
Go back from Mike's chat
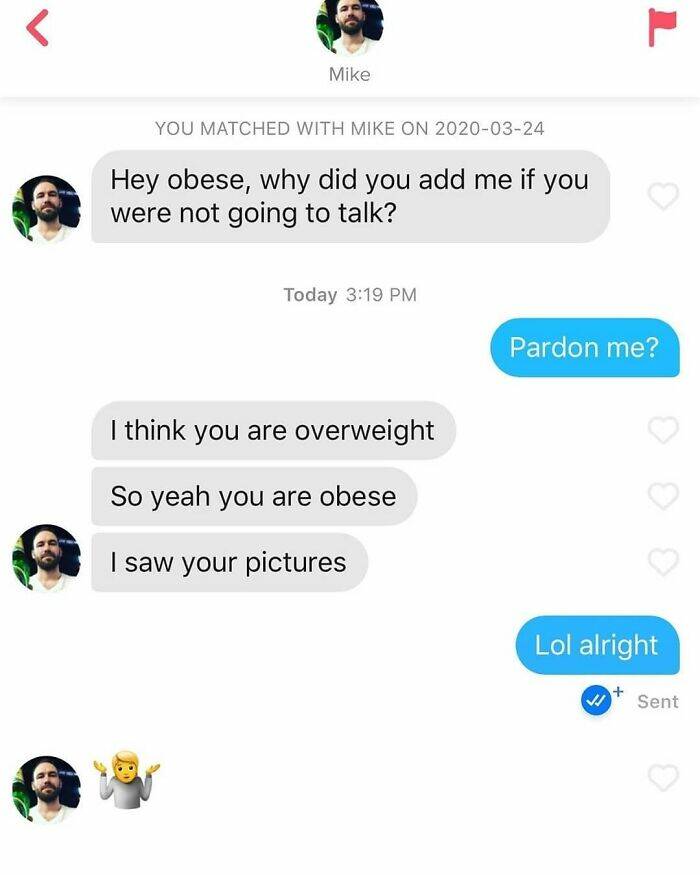pyautogui.click(x=36, y=29)
